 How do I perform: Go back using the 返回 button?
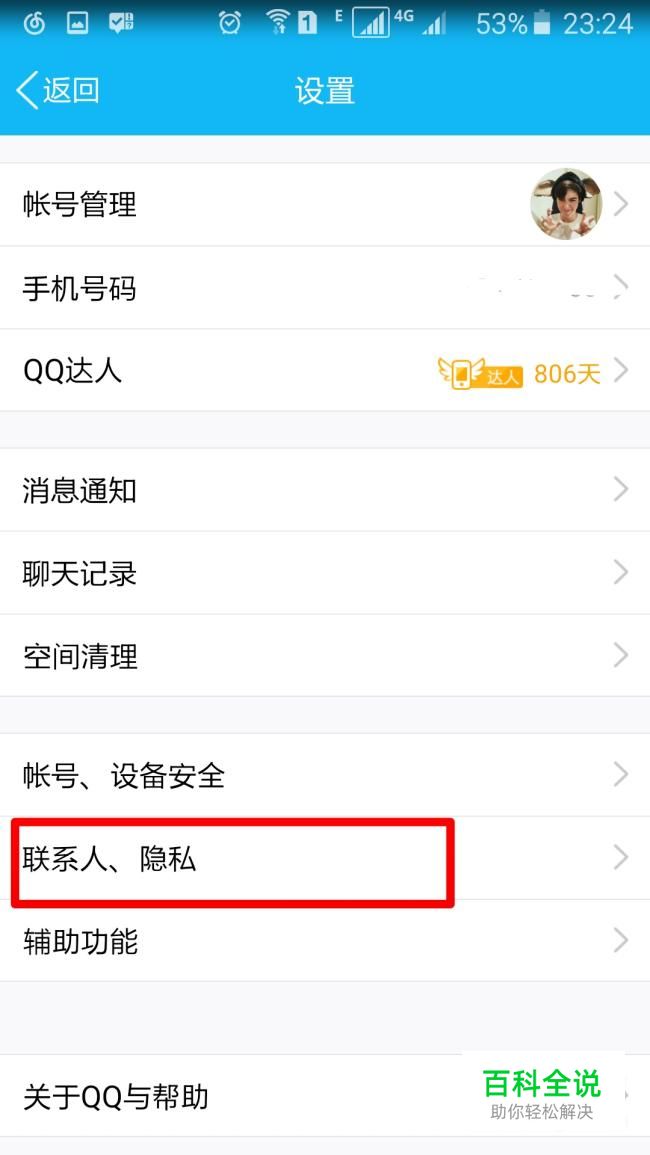57,91
